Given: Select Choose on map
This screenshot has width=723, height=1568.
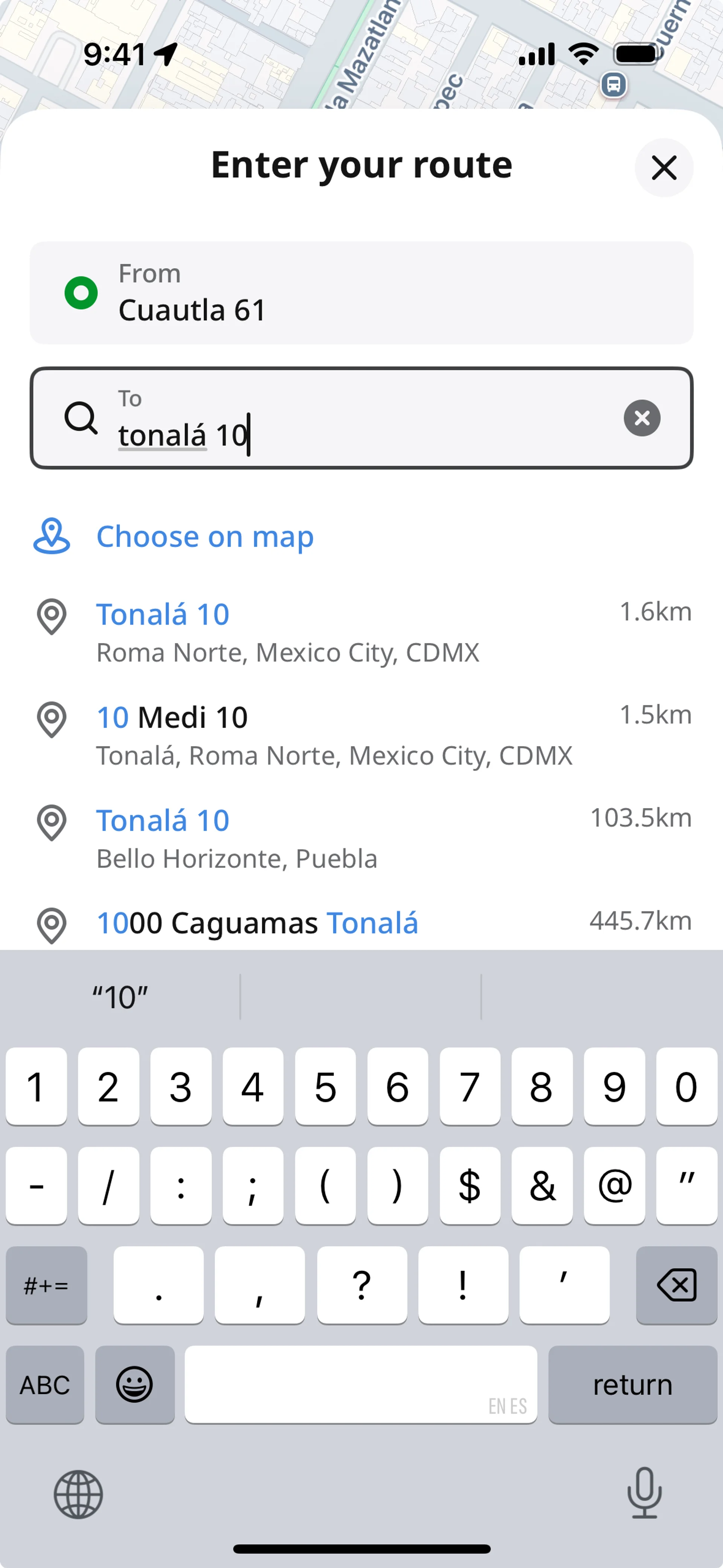Looking at the screenshot, I should pyautogui.click(x=204, y=536).
